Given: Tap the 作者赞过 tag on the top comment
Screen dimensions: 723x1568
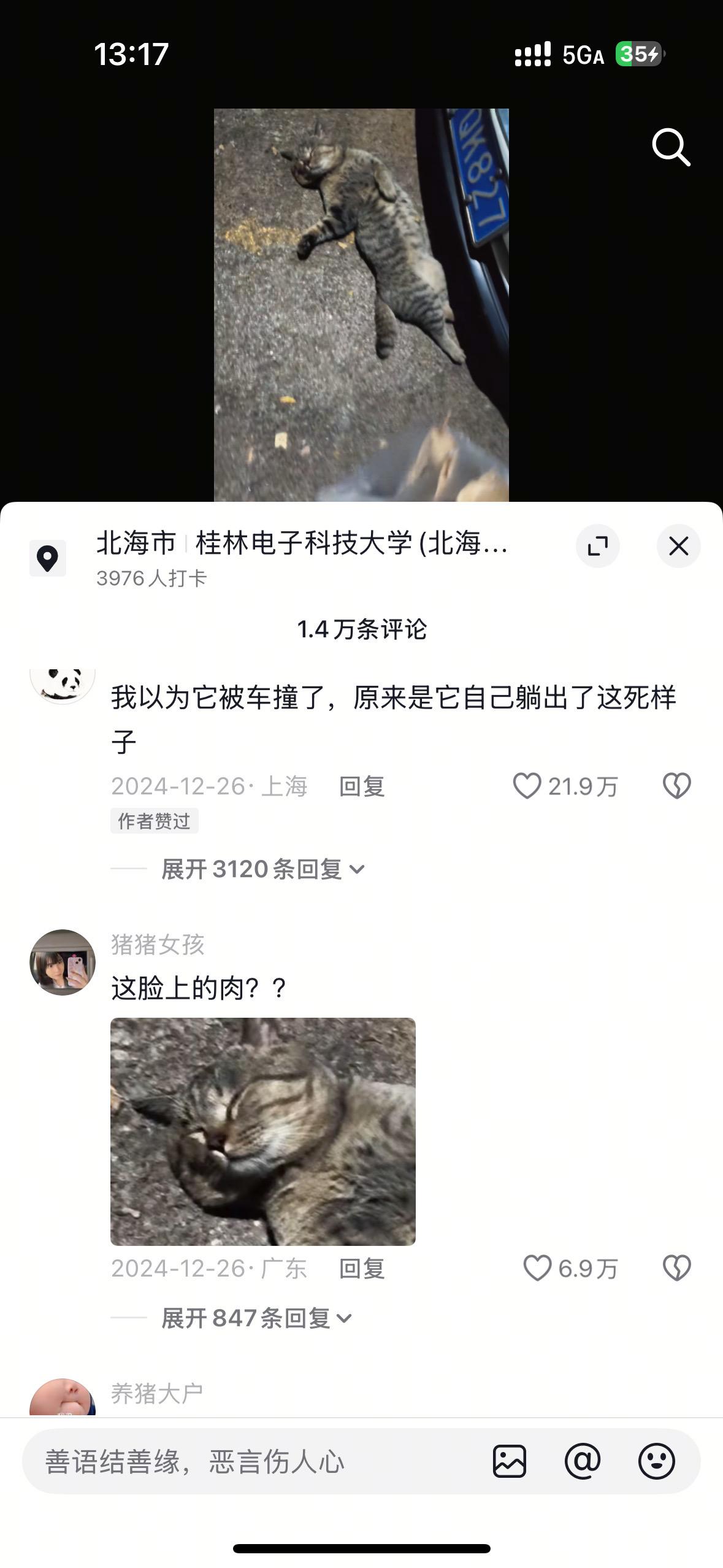Looking at the screenshot, I should point(153,821).
